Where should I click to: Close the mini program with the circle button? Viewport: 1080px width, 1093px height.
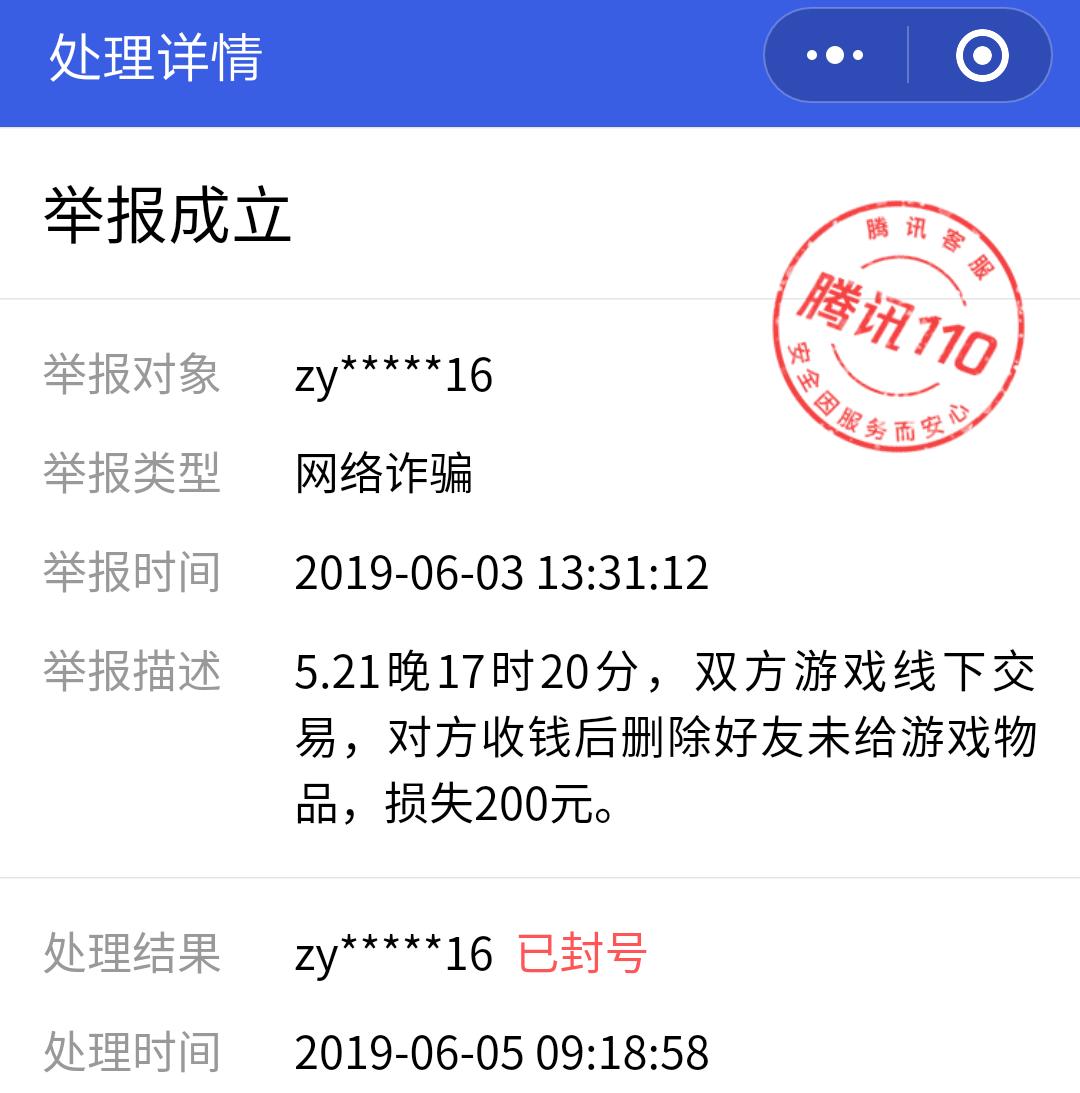[x=981, y=56]
